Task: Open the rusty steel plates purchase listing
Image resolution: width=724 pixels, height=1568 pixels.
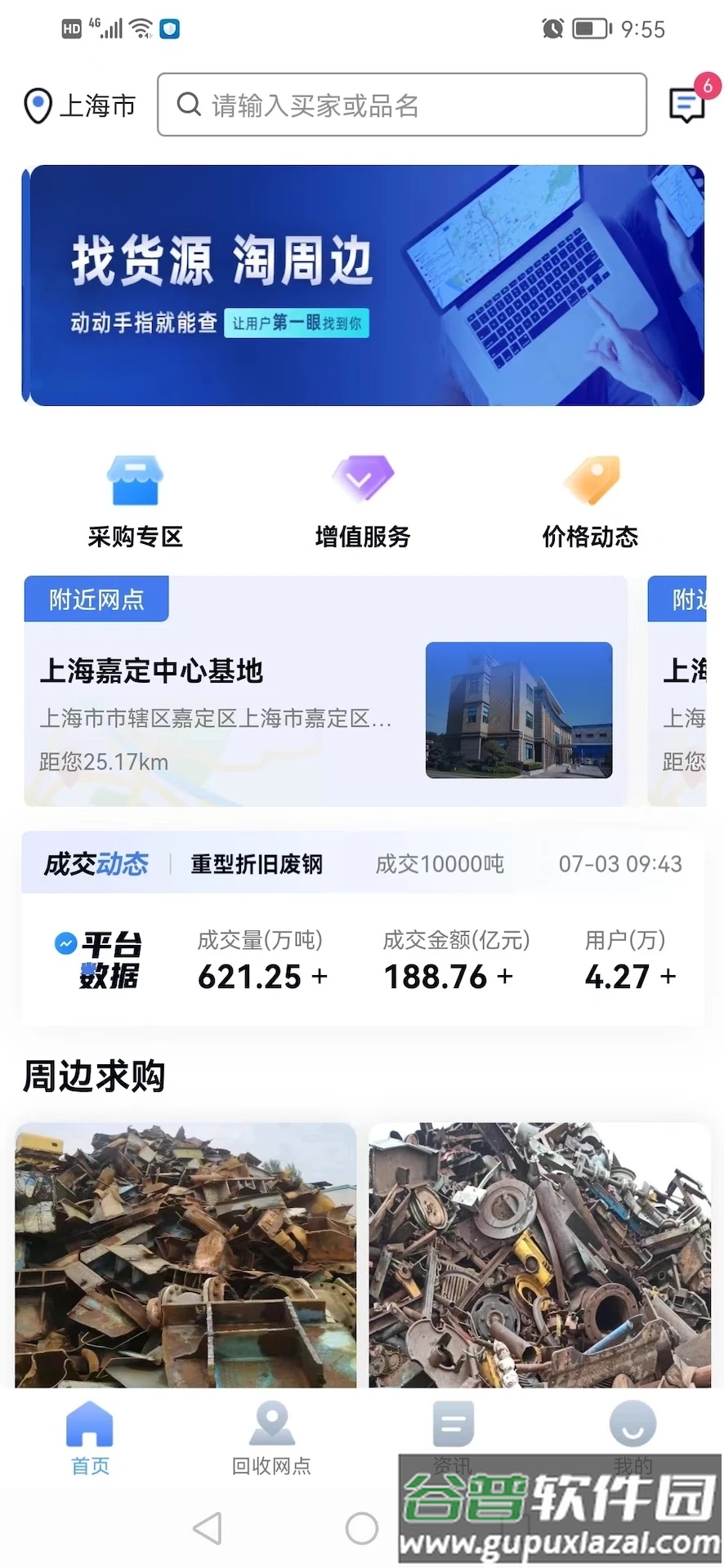Action: point(185,1254)
